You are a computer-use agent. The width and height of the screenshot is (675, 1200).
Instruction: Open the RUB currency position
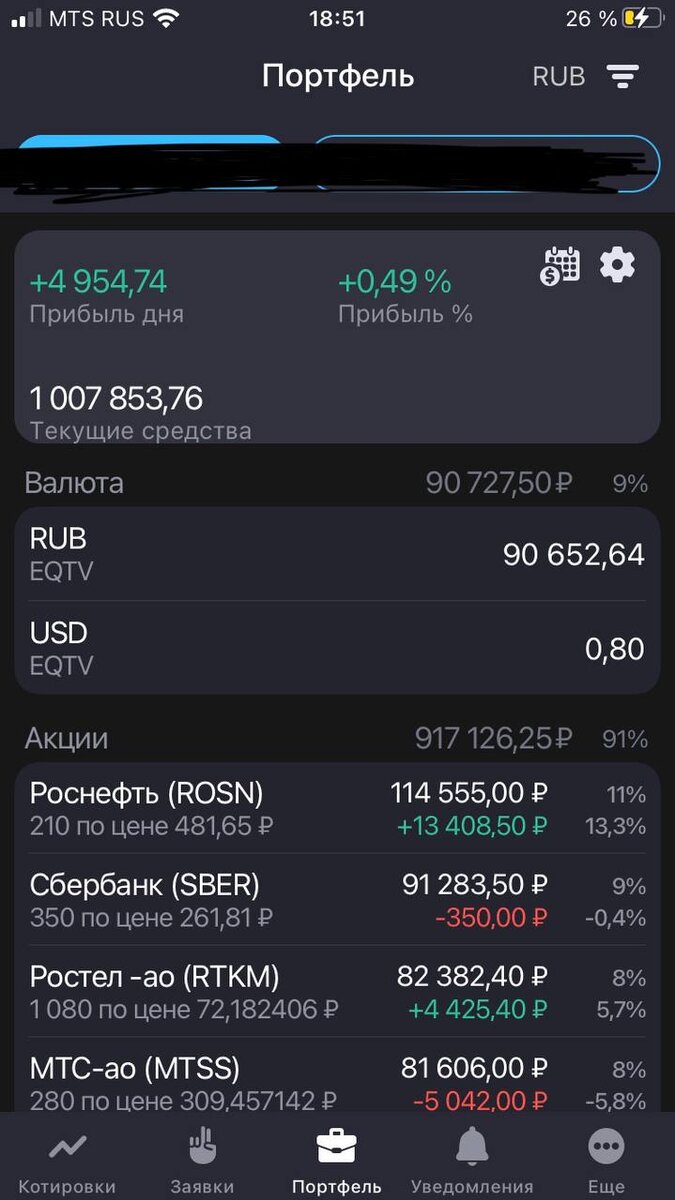pyautogui.click(x=337, y=553)
